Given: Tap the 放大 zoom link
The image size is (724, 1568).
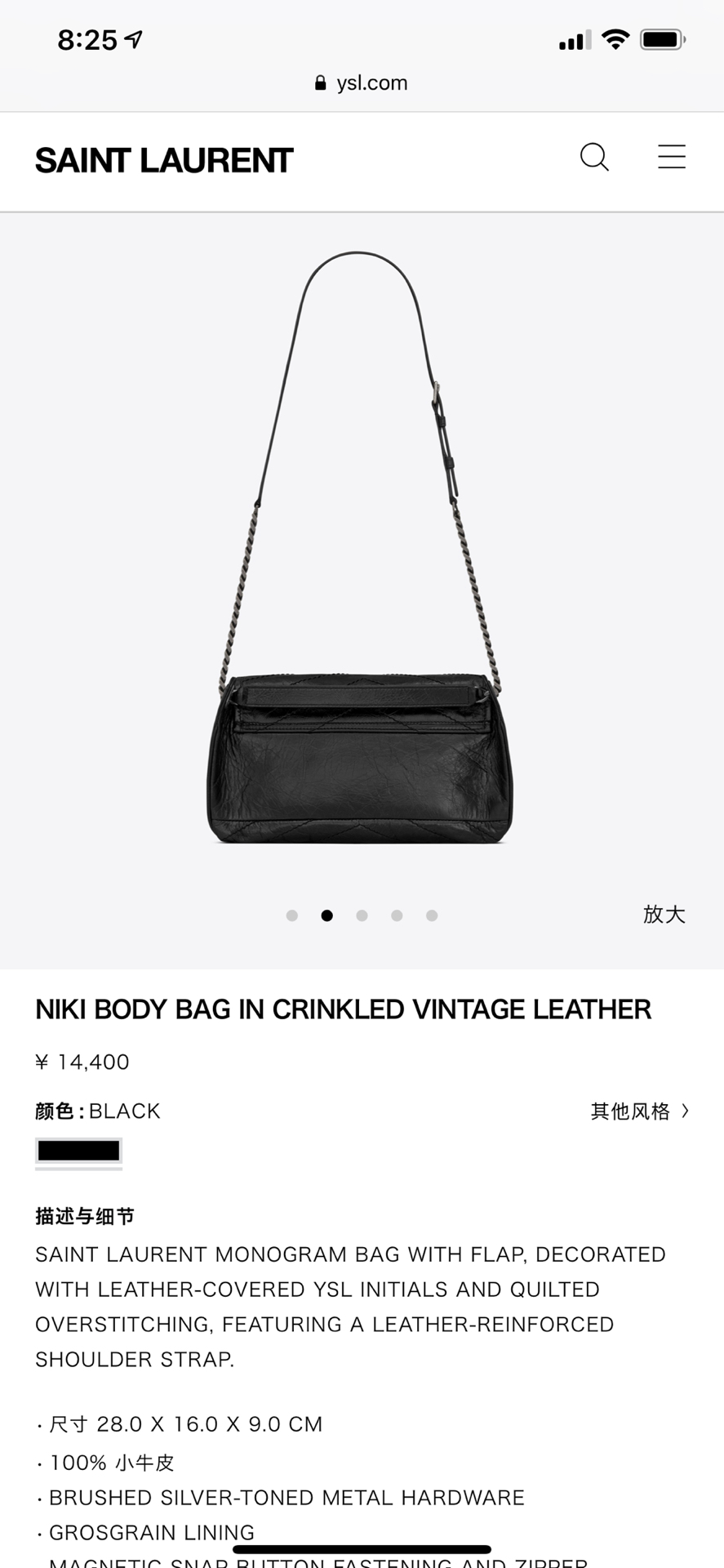Looking at the screenshot, I should click(664, 915).
